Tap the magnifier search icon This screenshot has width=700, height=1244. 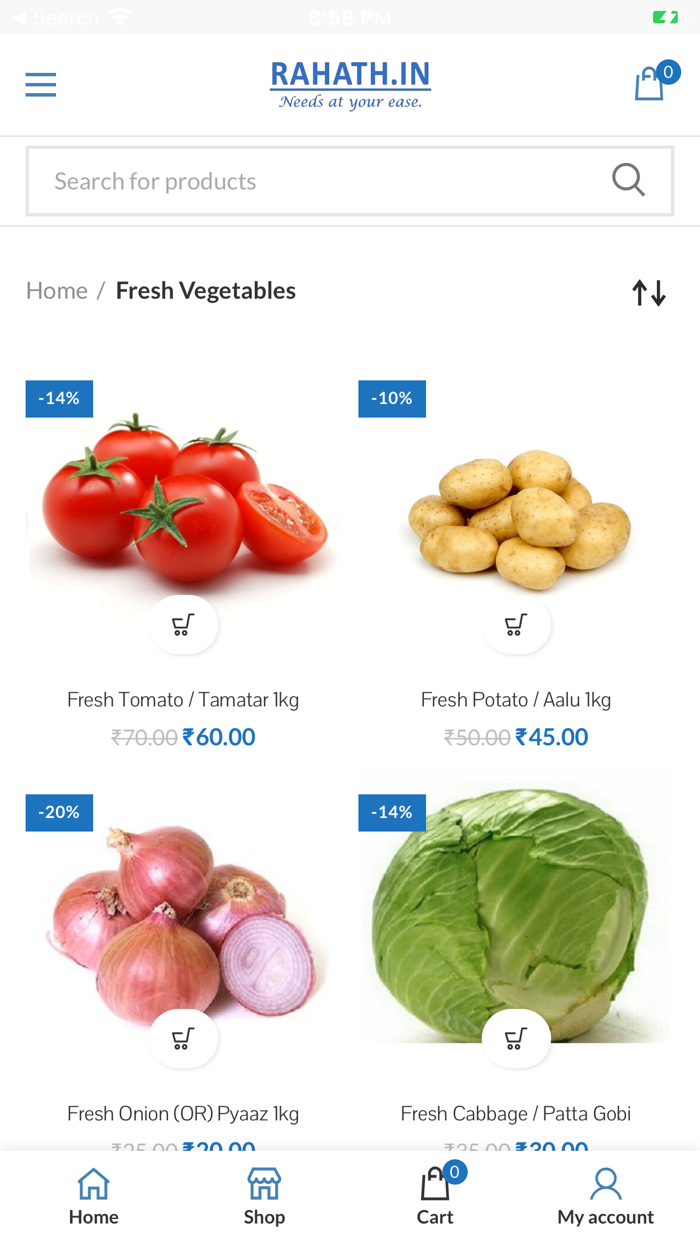pos(628,180)
